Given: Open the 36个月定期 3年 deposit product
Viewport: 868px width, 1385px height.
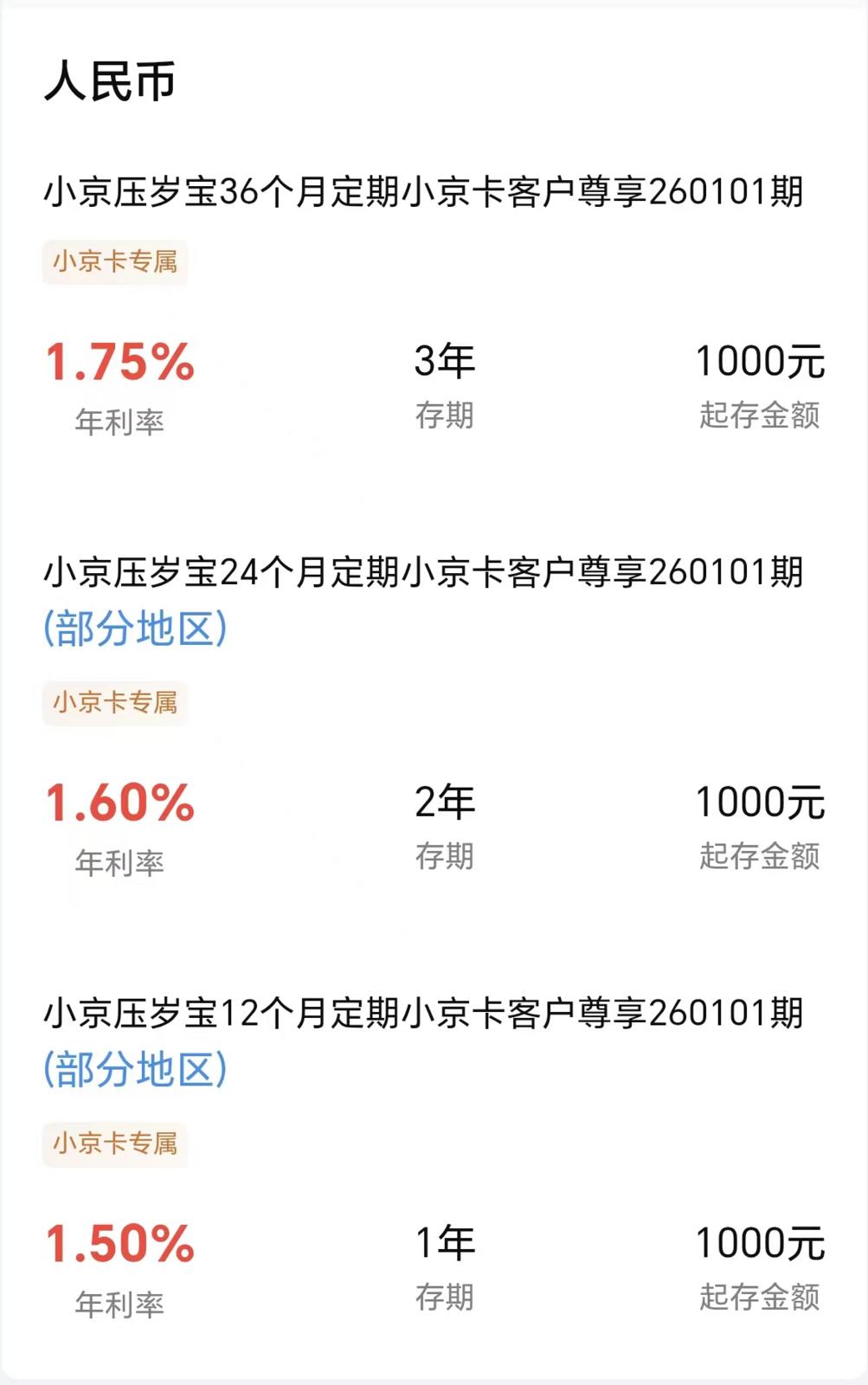Looking at the screenshot, I should 424,192.
